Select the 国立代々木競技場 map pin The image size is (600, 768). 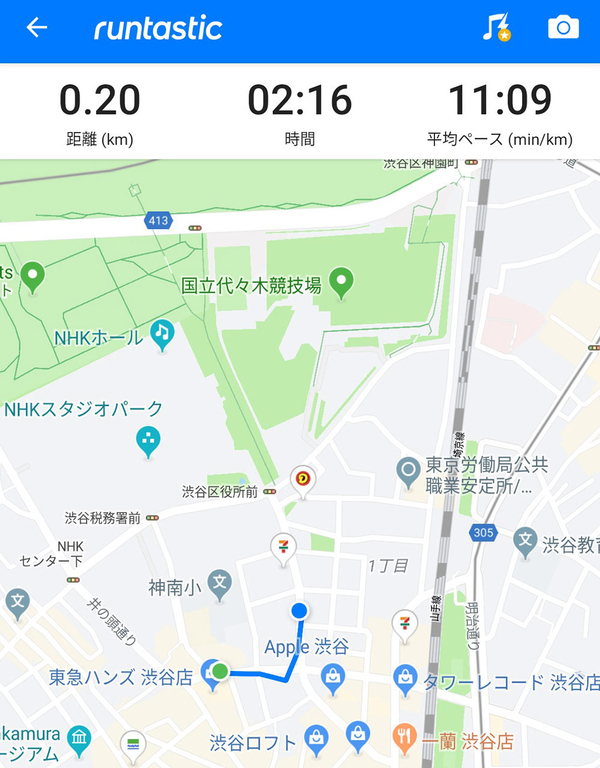tap(344, 282)
